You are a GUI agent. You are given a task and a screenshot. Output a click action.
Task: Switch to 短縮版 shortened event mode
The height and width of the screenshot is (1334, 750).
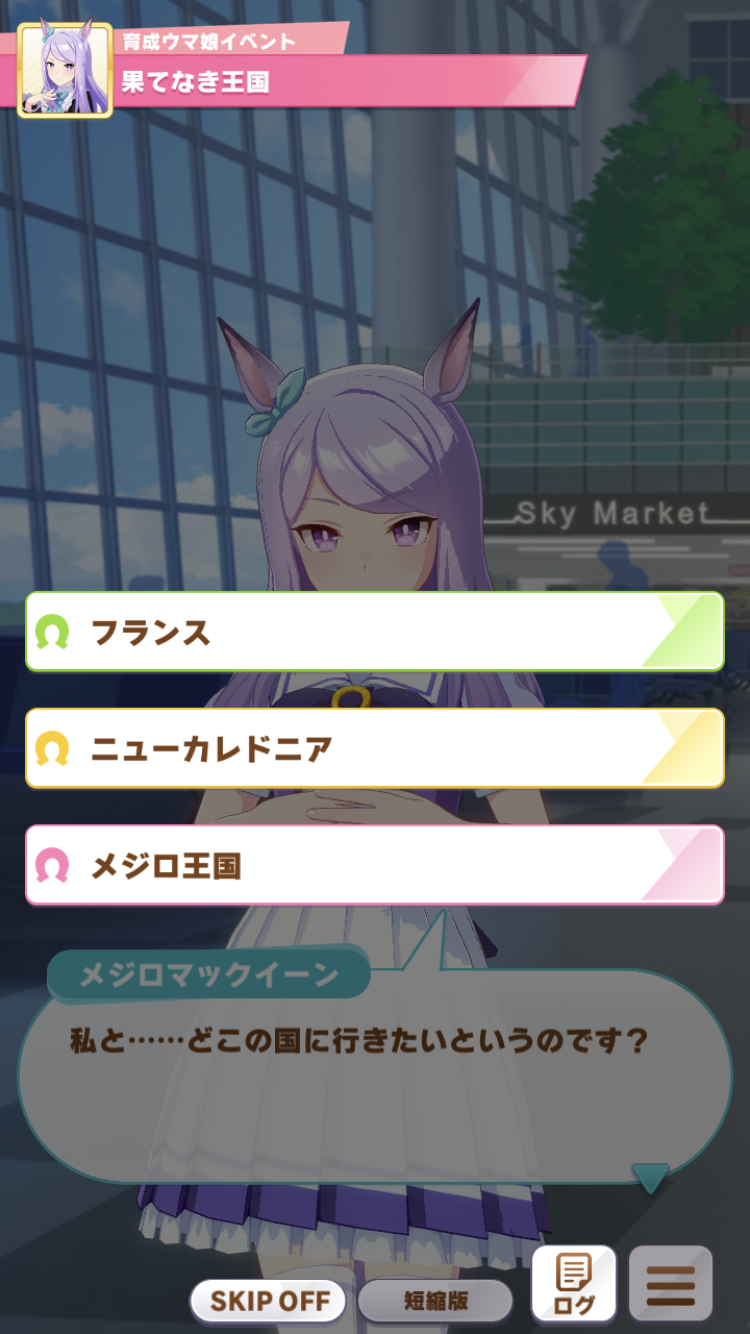(435, 1301)
